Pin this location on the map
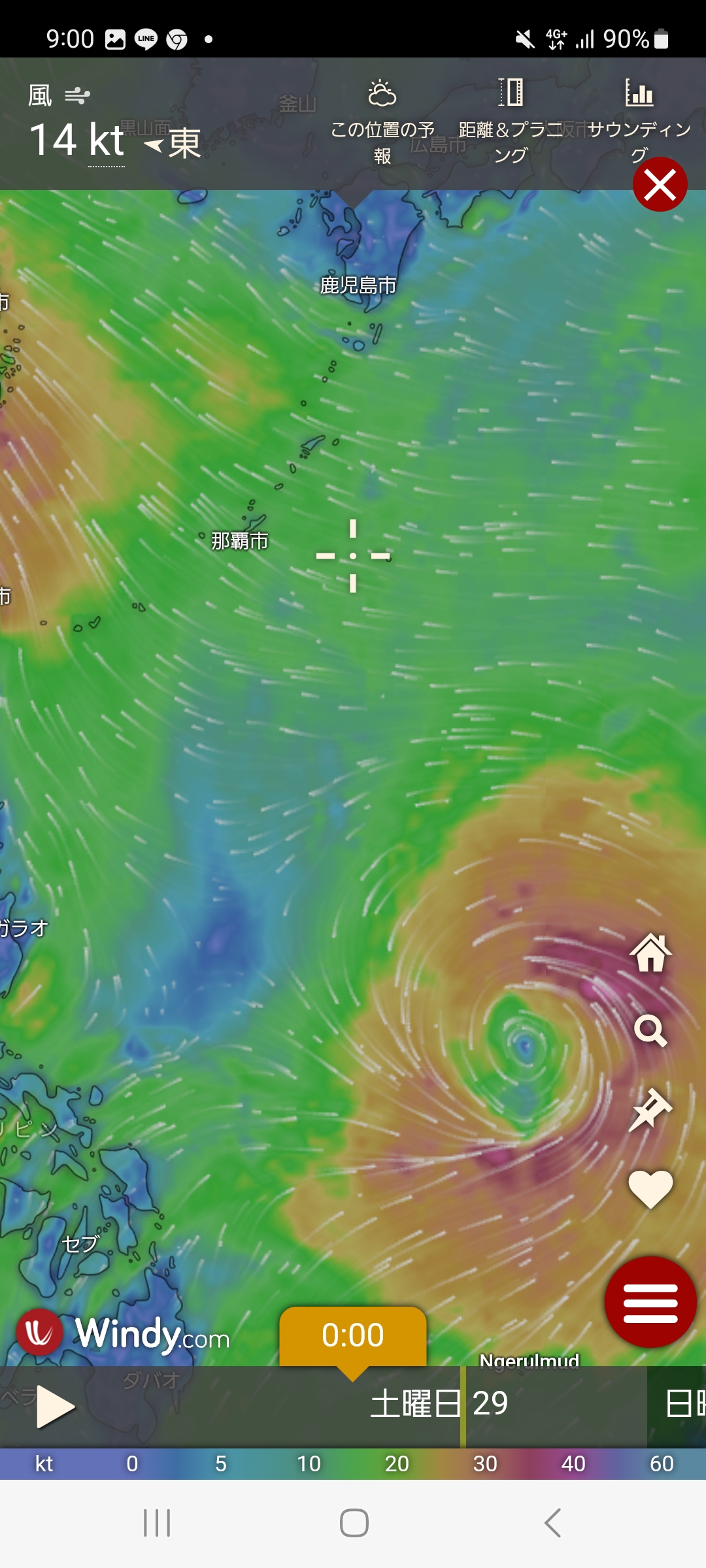Screen dimensions: 706x1568 (x=650, y=1109)
